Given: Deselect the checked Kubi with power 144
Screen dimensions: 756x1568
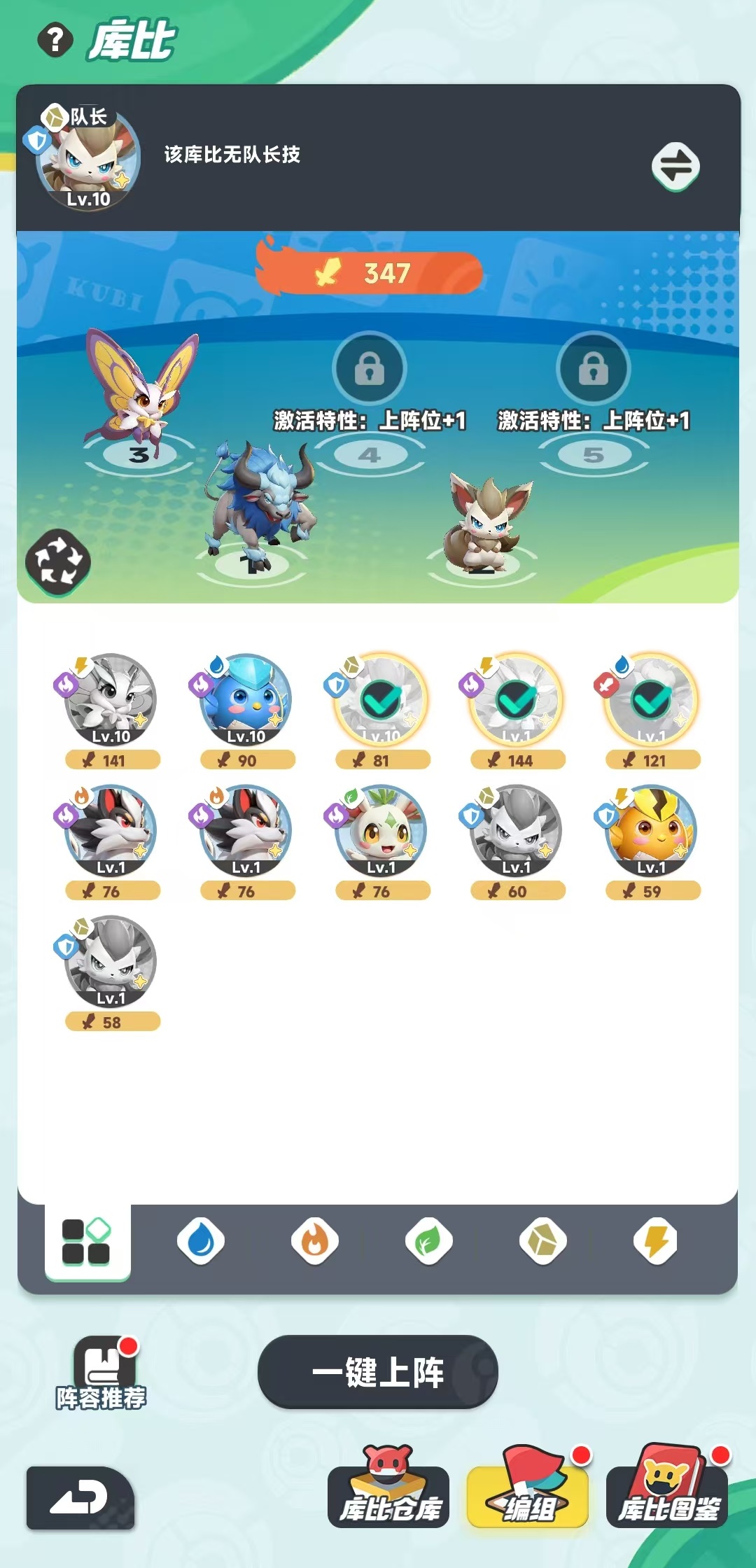Looking at the screenshot, I should click(517, 700).
